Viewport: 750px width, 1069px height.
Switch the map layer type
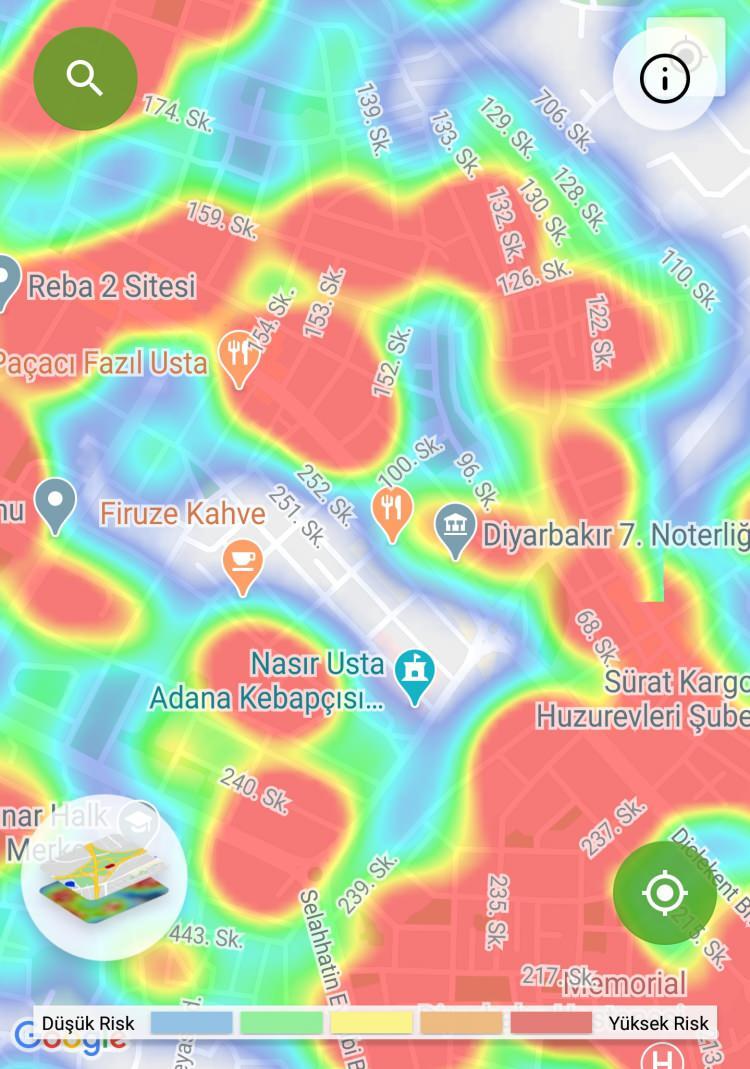click(x=104, y=877)
